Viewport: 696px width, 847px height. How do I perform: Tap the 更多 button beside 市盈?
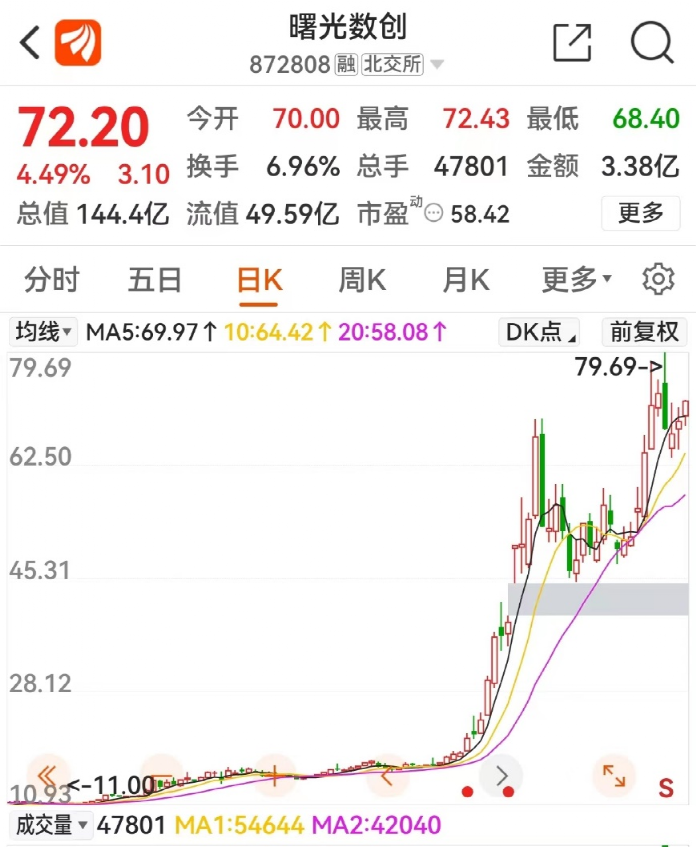click(640, 213)
